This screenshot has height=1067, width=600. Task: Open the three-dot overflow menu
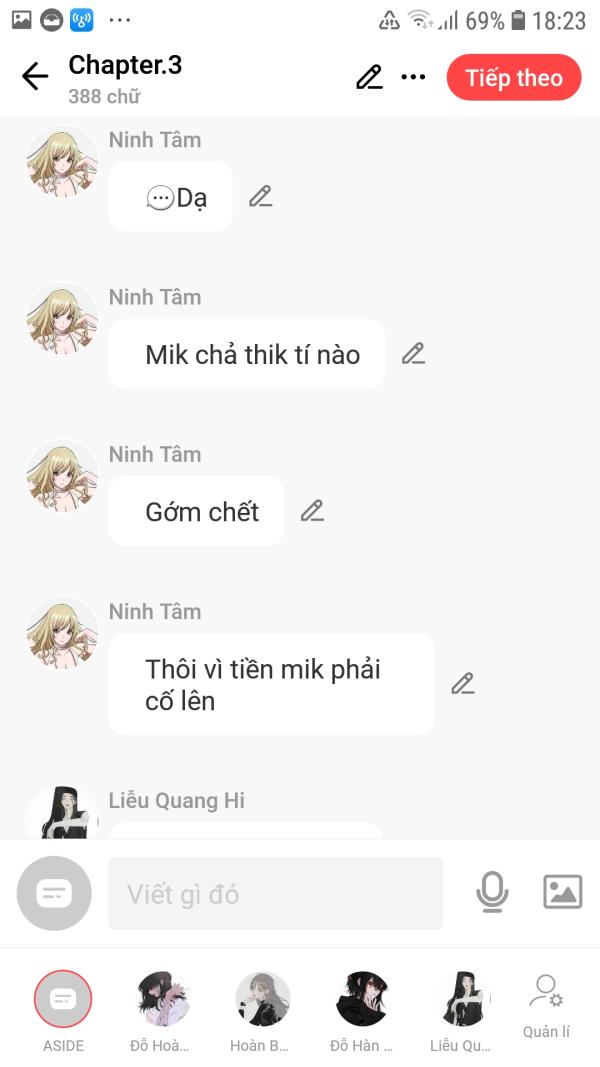point(413,77)
